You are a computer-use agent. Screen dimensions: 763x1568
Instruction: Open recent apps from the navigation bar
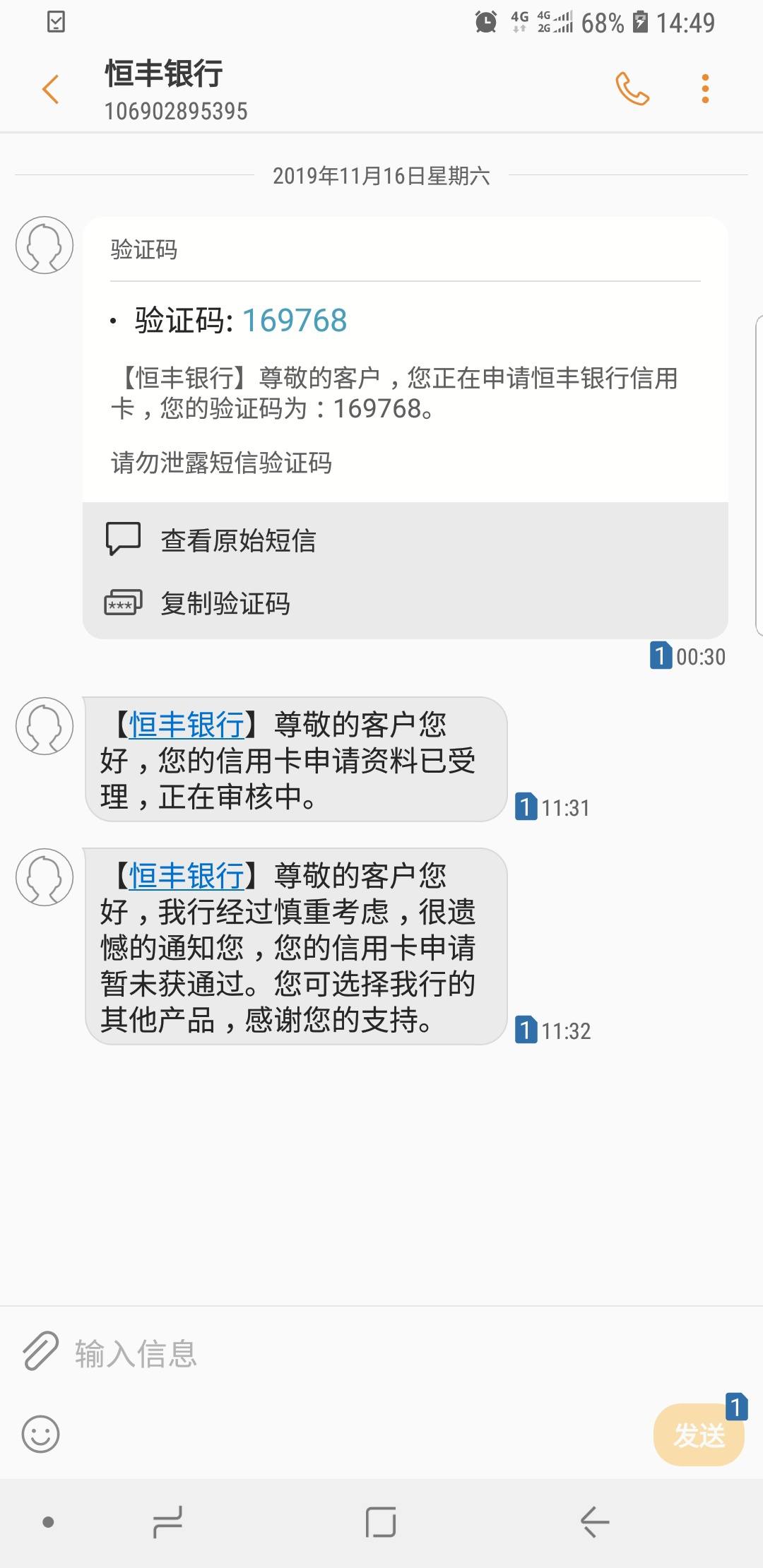point(167,1521)
